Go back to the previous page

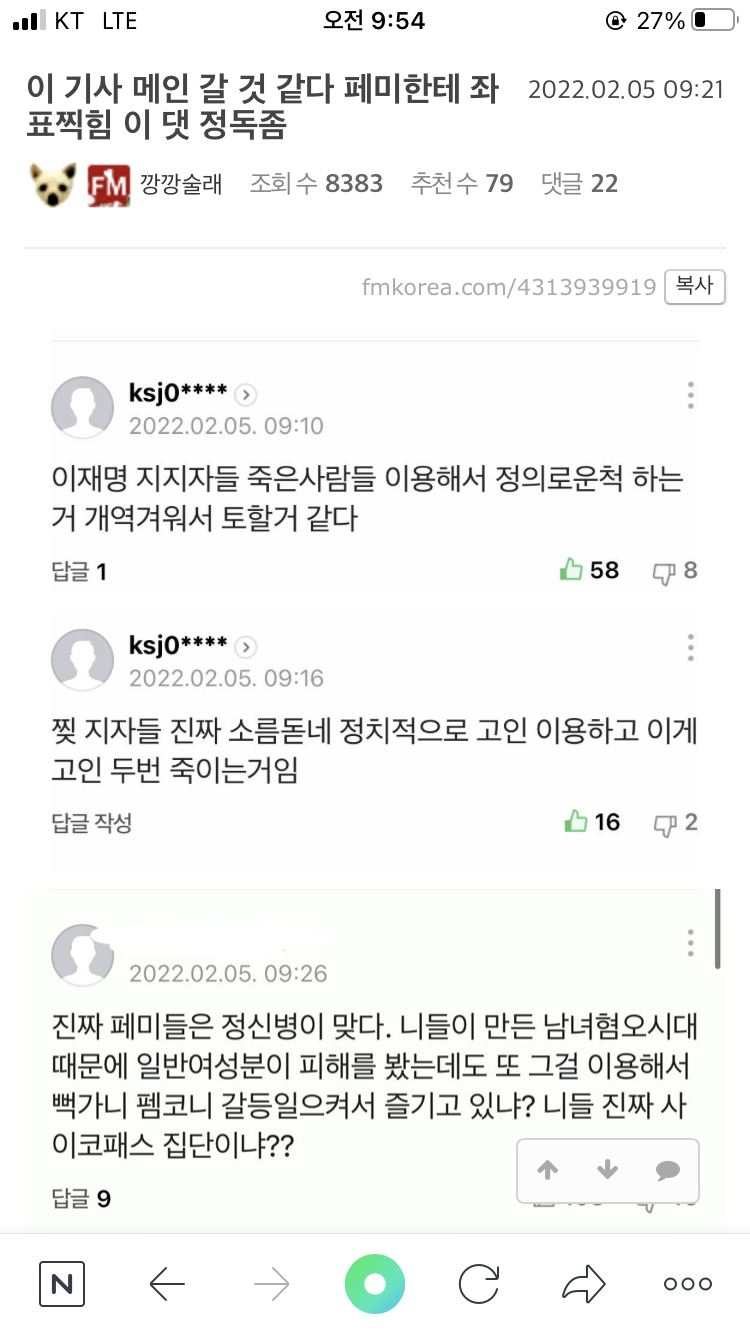167,1284
